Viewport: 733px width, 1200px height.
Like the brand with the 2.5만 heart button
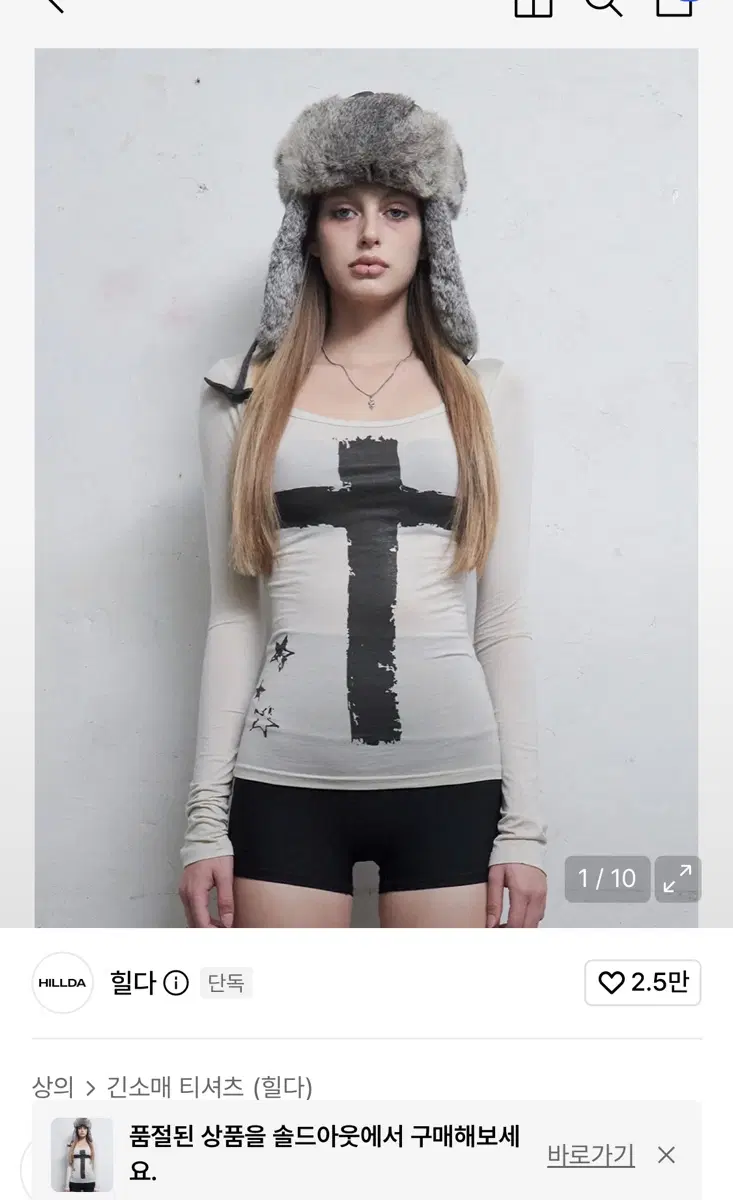[643, 983]
